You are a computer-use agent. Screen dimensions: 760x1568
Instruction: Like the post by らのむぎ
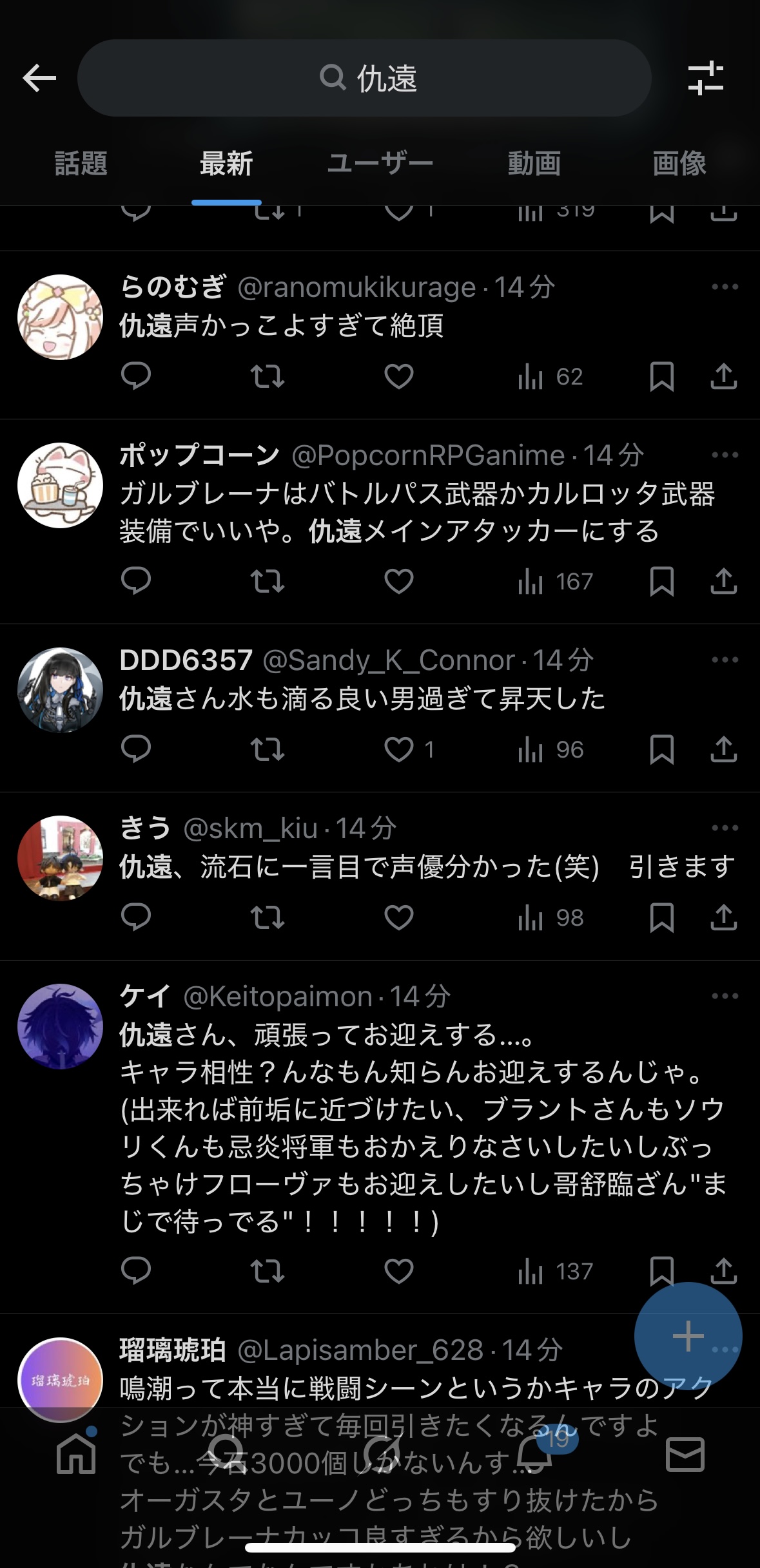click(398, 376)
